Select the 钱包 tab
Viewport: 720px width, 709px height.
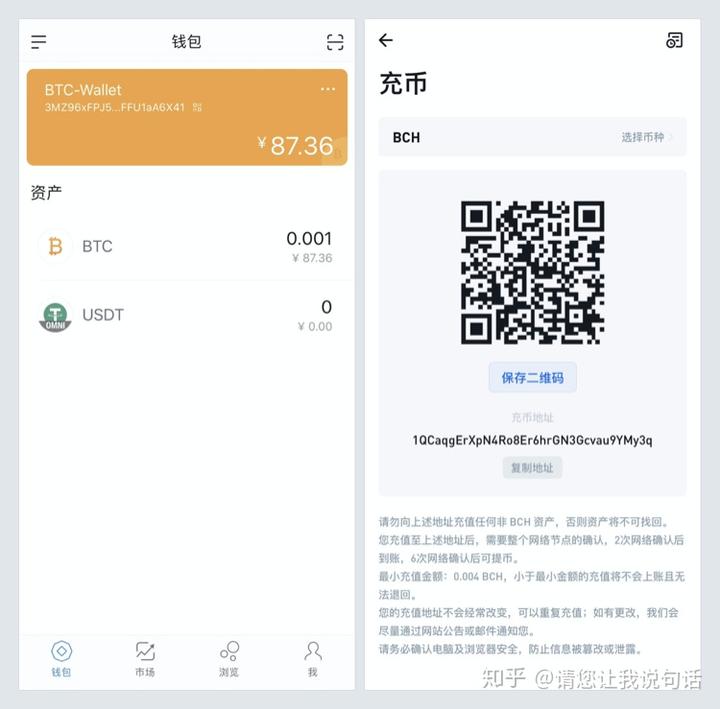(x=61, y=659)
